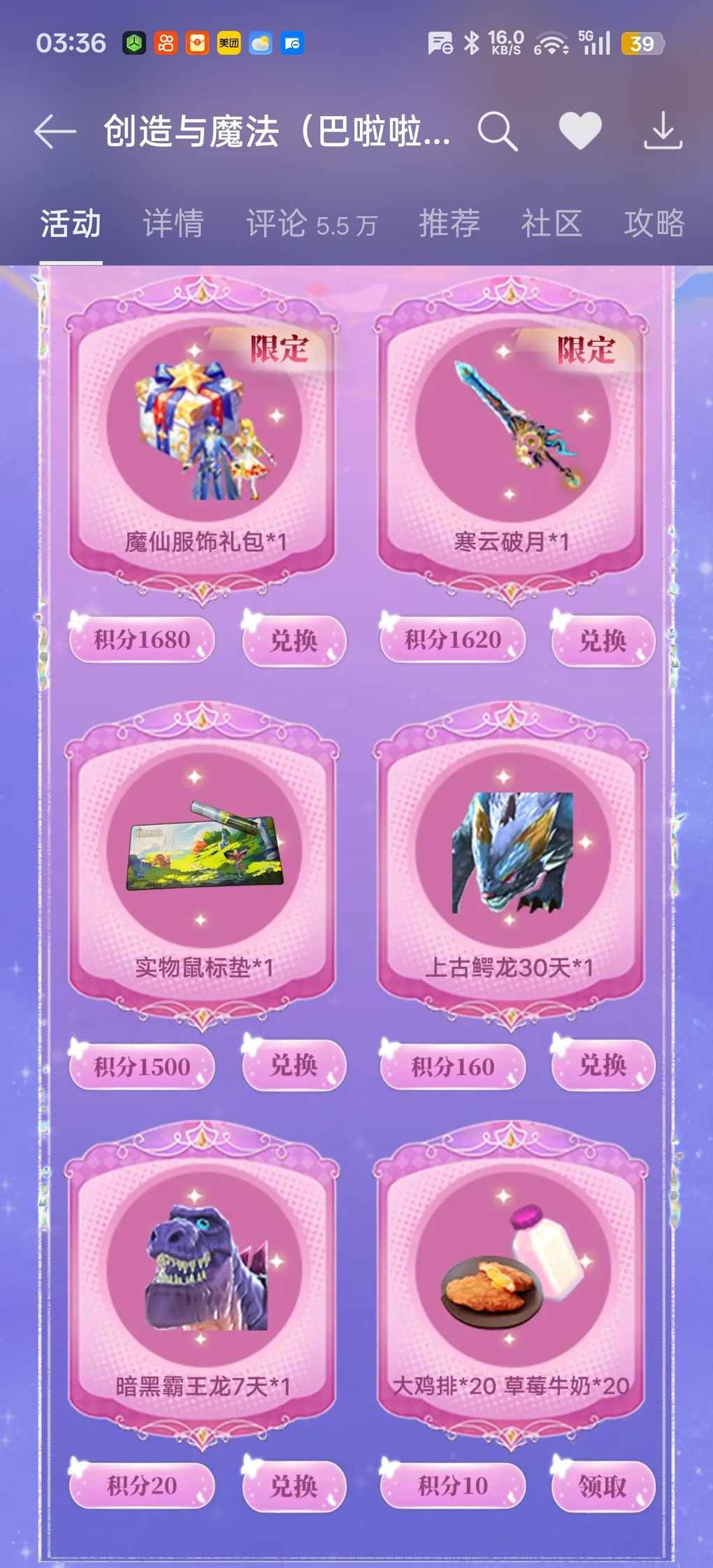Open the 评论 tab
The image size is (713, 1568).
(311, 224)
